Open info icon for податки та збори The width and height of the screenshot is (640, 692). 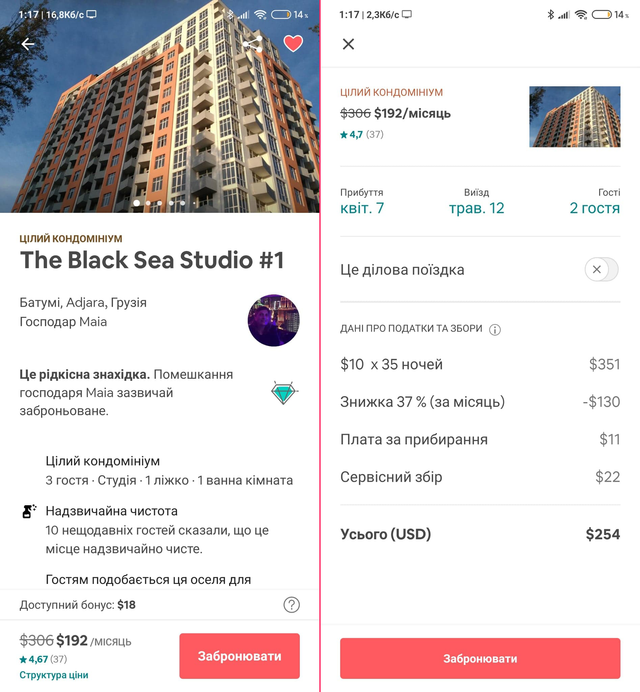click(x=495, y=329)
